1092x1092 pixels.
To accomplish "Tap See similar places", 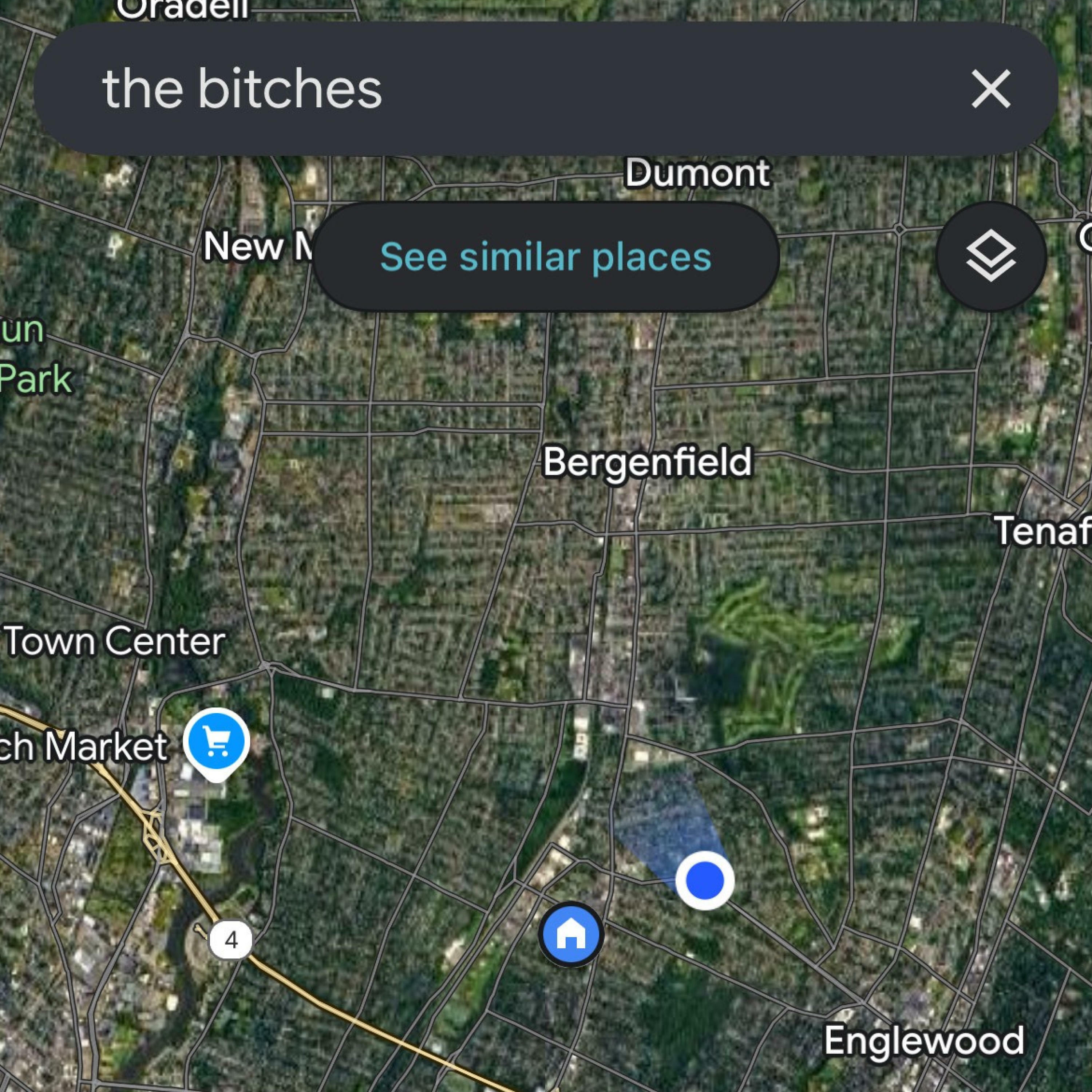I will point(545,257).
